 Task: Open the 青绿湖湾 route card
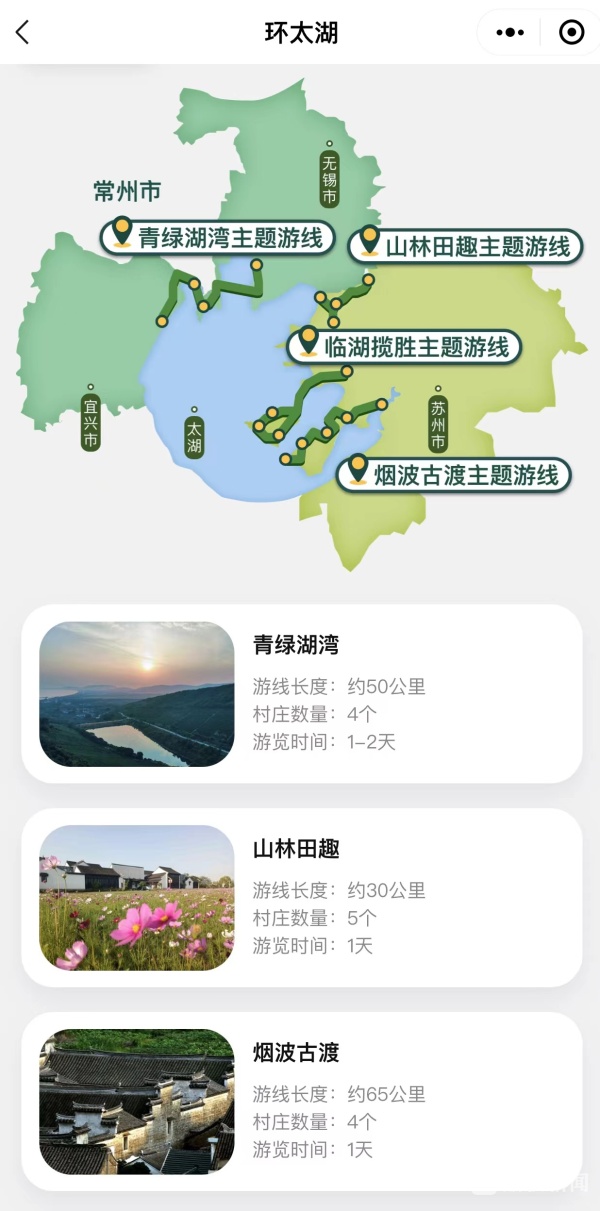(301, 694)
